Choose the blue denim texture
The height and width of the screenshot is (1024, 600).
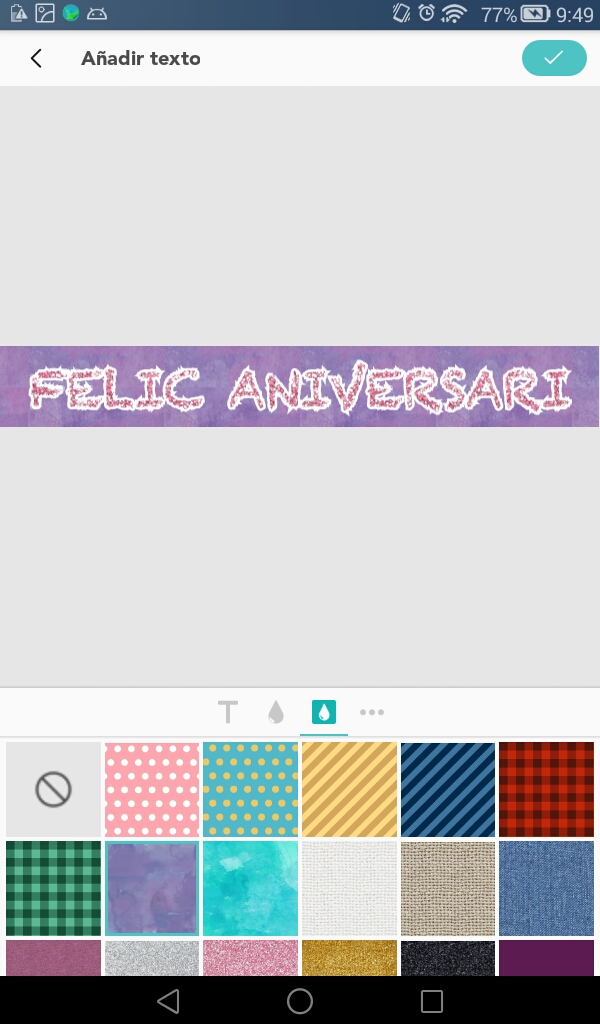pos(546,888)
